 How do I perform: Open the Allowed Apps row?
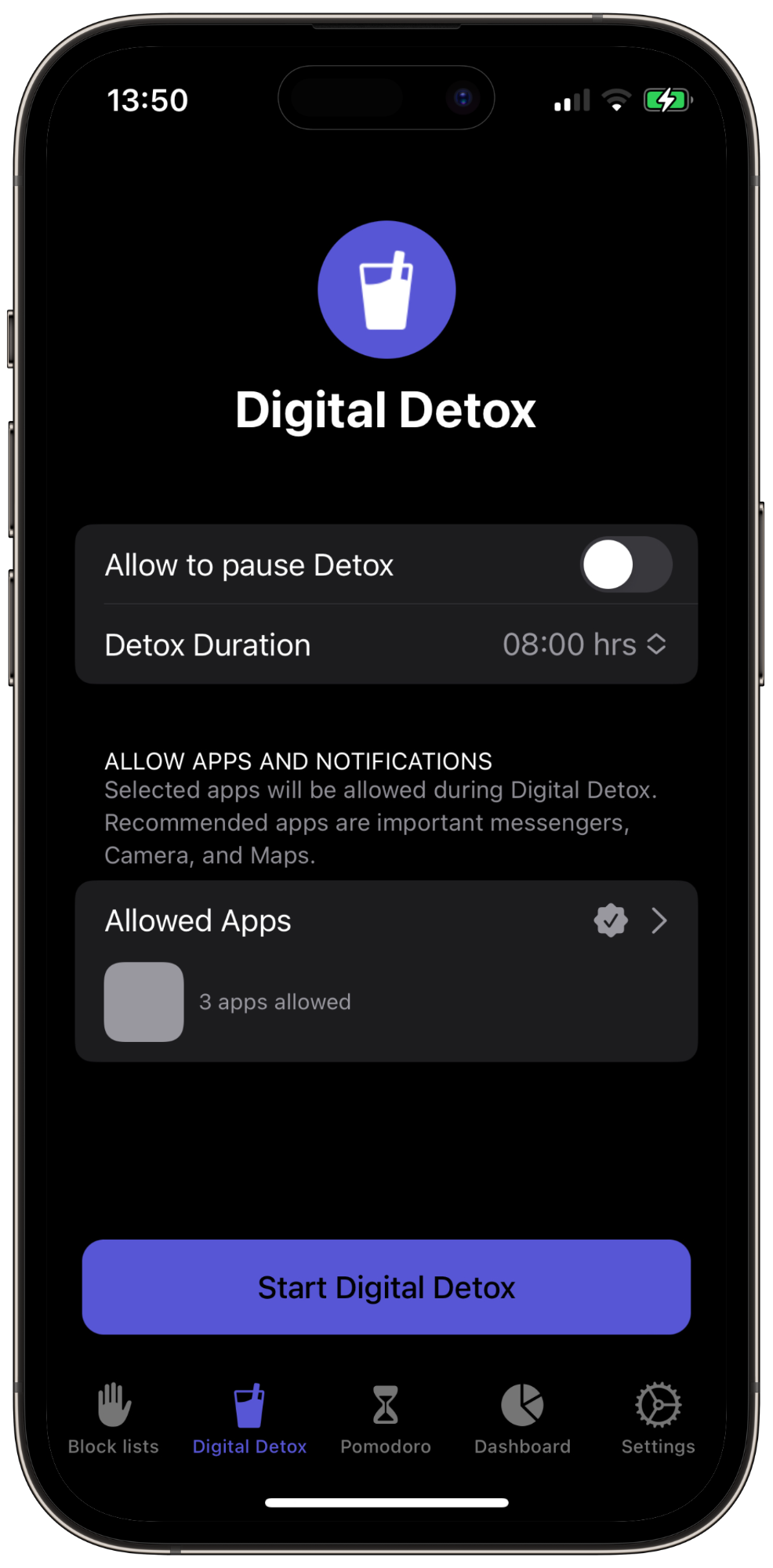[386, 921]
